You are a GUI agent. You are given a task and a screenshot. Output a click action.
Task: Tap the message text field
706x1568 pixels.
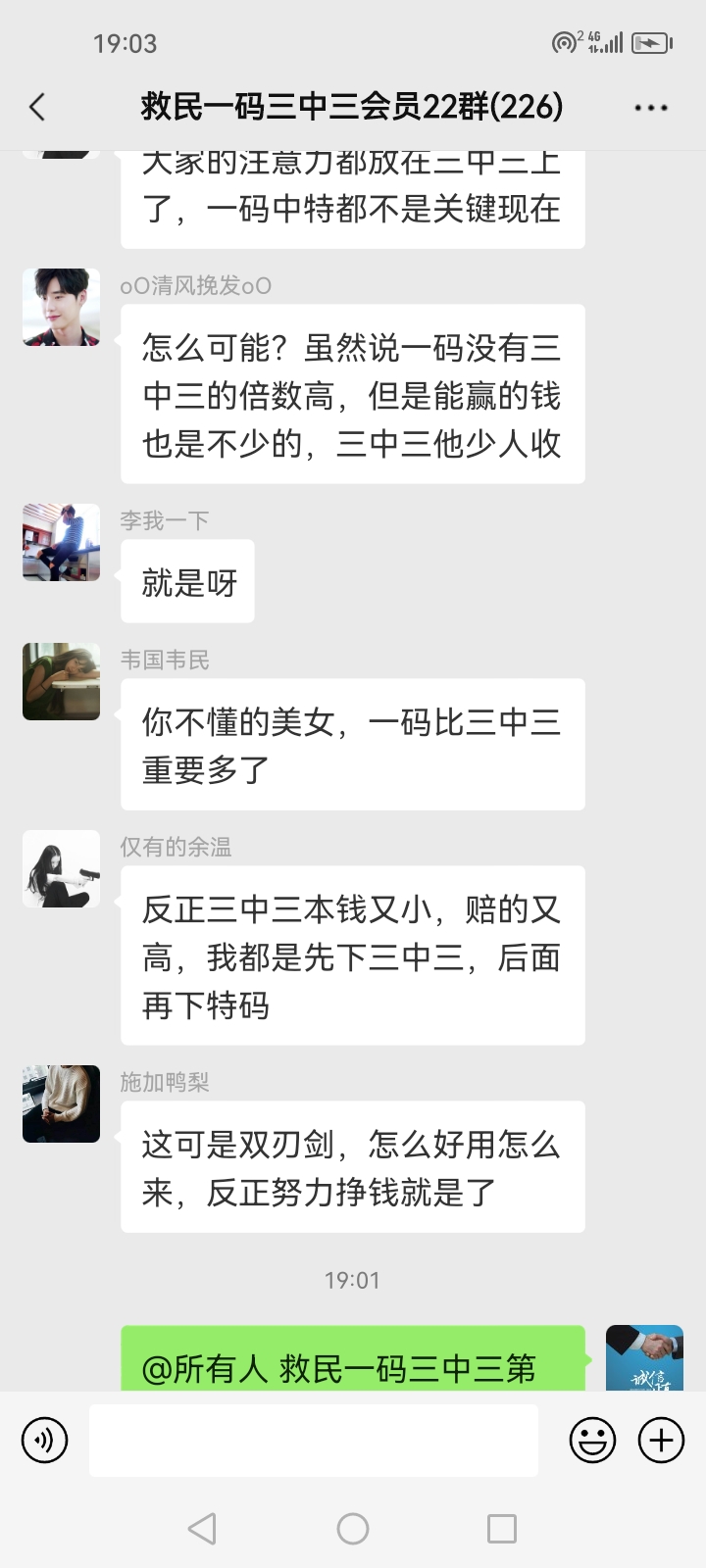[x=314, y=1441]
